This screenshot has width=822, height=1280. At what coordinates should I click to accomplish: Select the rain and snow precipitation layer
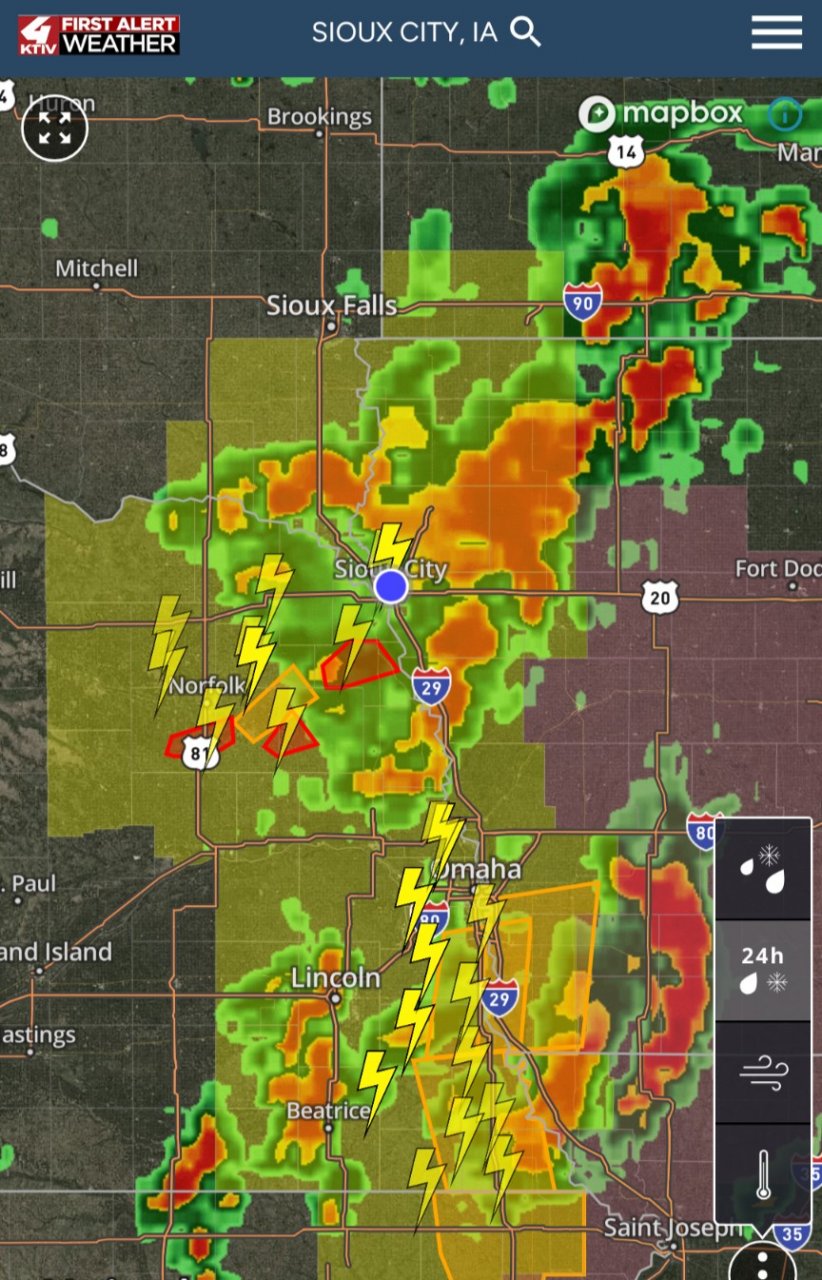762,870
